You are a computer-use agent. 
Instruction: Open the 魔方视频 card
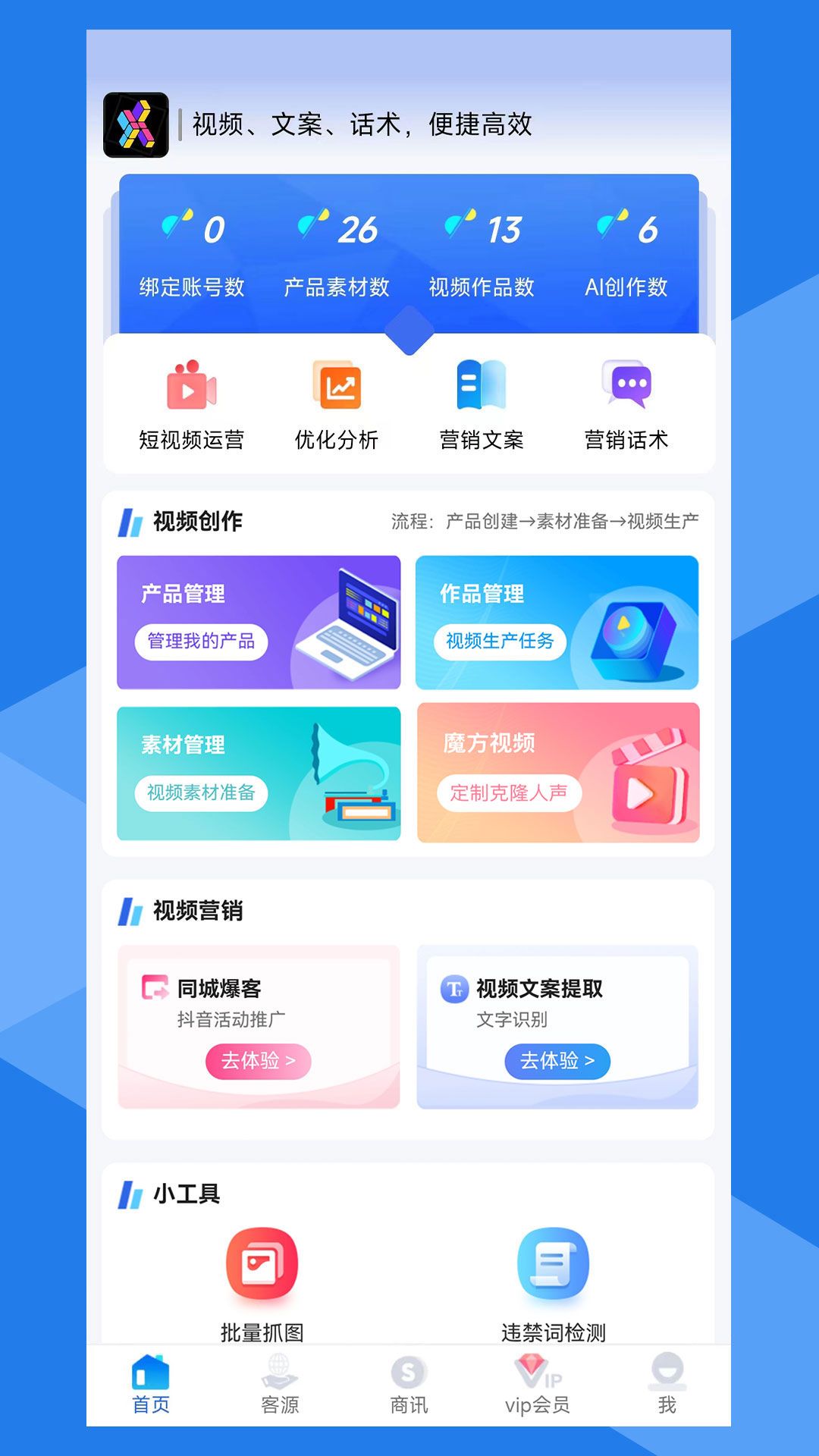click(558, 773)
